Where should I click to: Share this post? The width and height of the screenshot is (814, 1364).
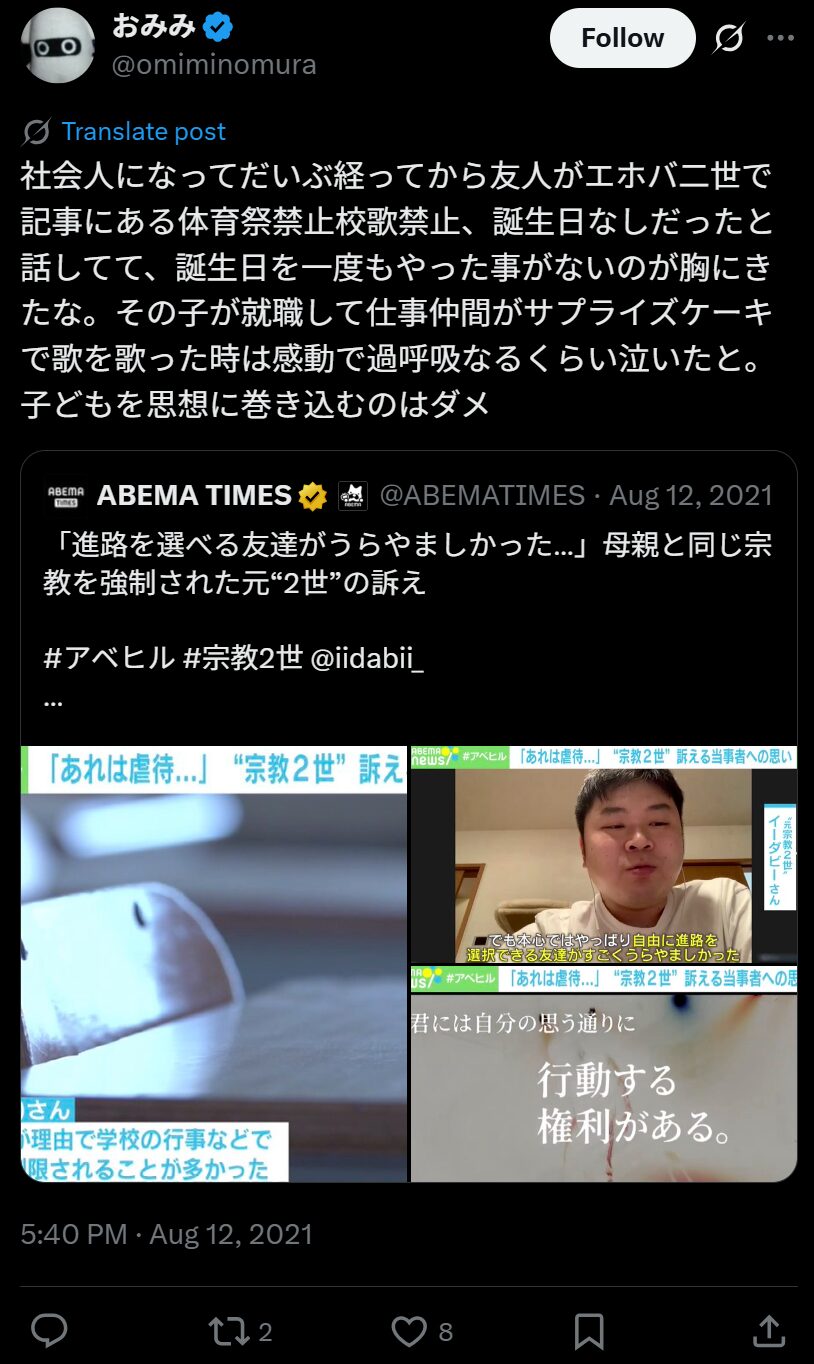tap(767, 1331)
